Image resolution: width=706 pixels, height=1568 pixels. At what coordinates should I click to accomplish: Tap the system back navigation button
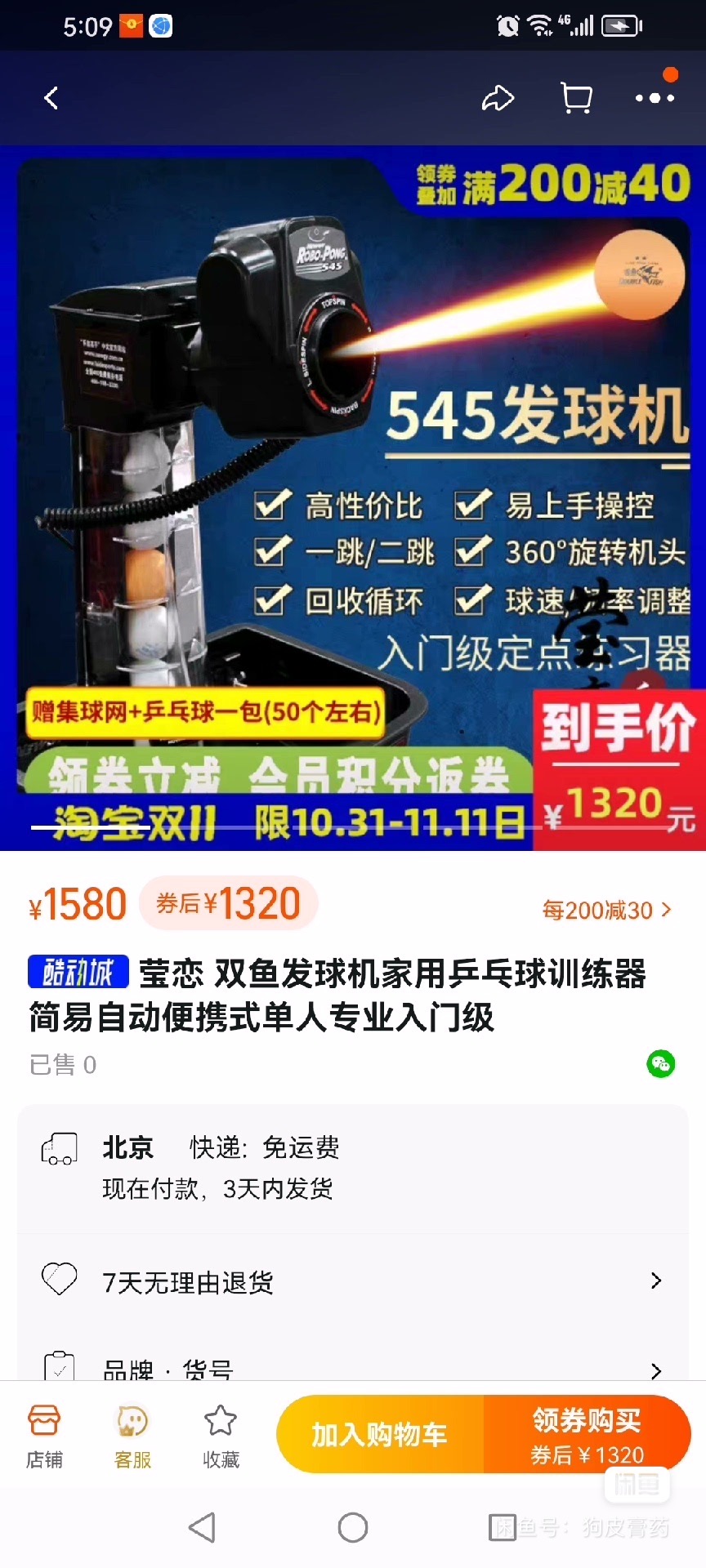point(202,1527)
